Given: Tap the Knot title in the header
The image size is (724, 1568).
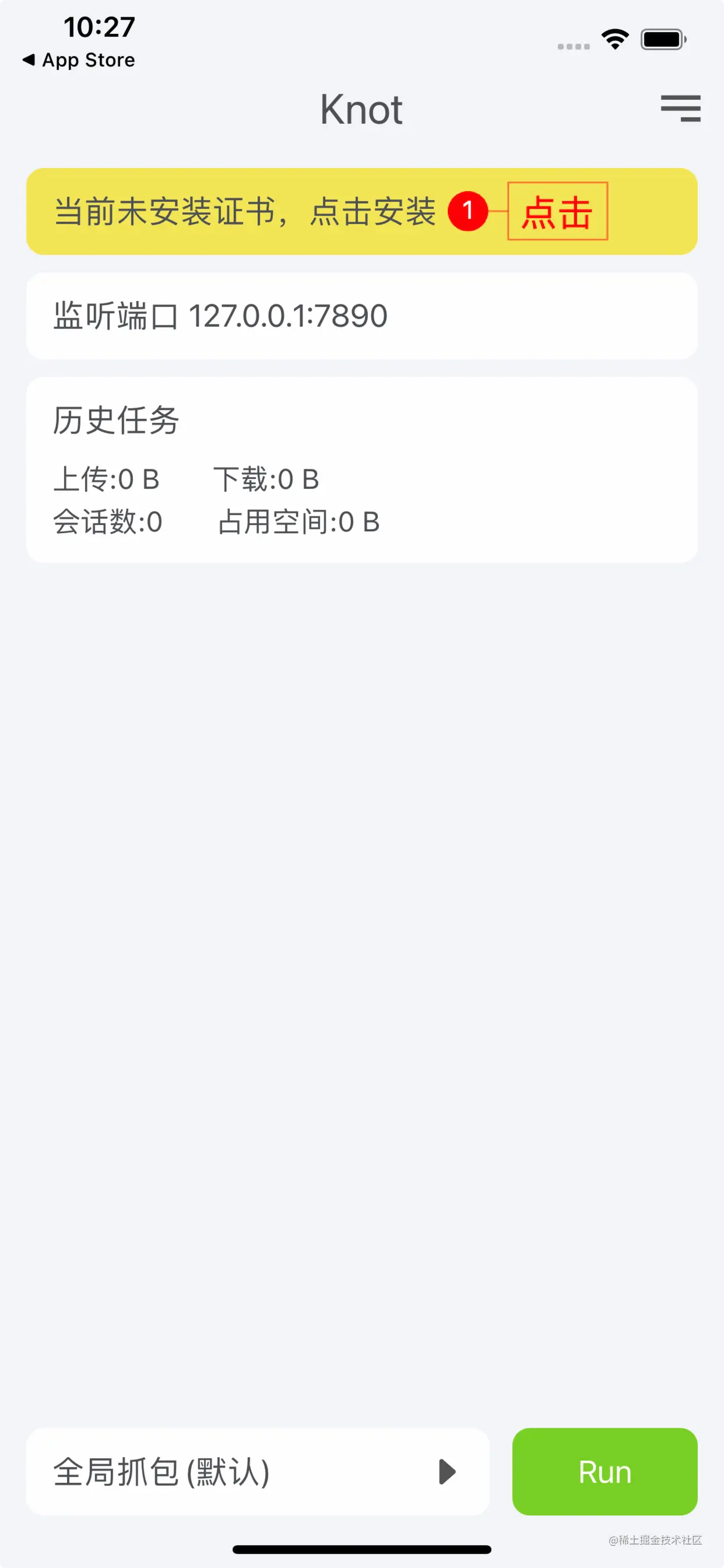Looking at the screenshot, I should coord(362,110).
